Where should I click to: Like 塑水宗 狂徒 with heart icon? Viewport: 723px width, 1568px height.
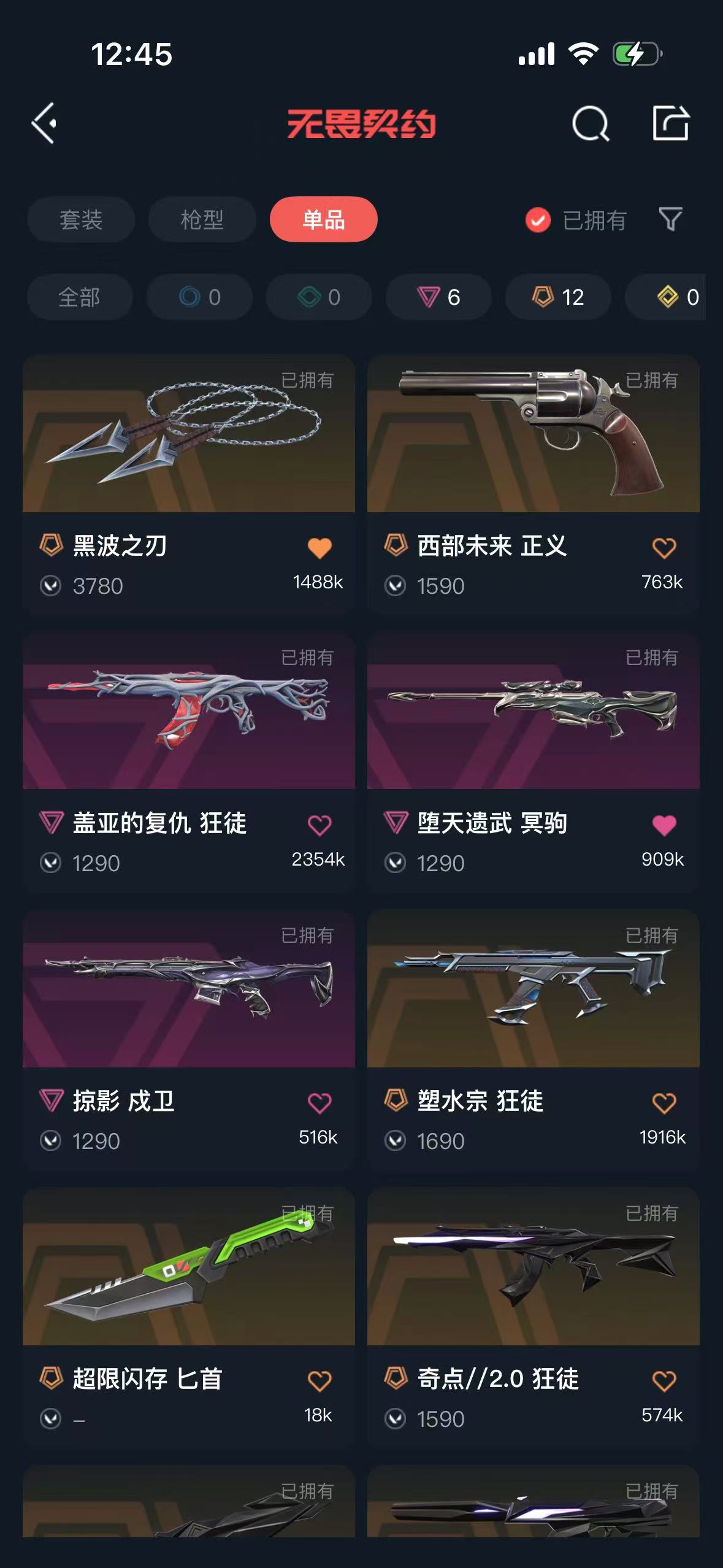pyautogui.click(x=664, y=1103)
